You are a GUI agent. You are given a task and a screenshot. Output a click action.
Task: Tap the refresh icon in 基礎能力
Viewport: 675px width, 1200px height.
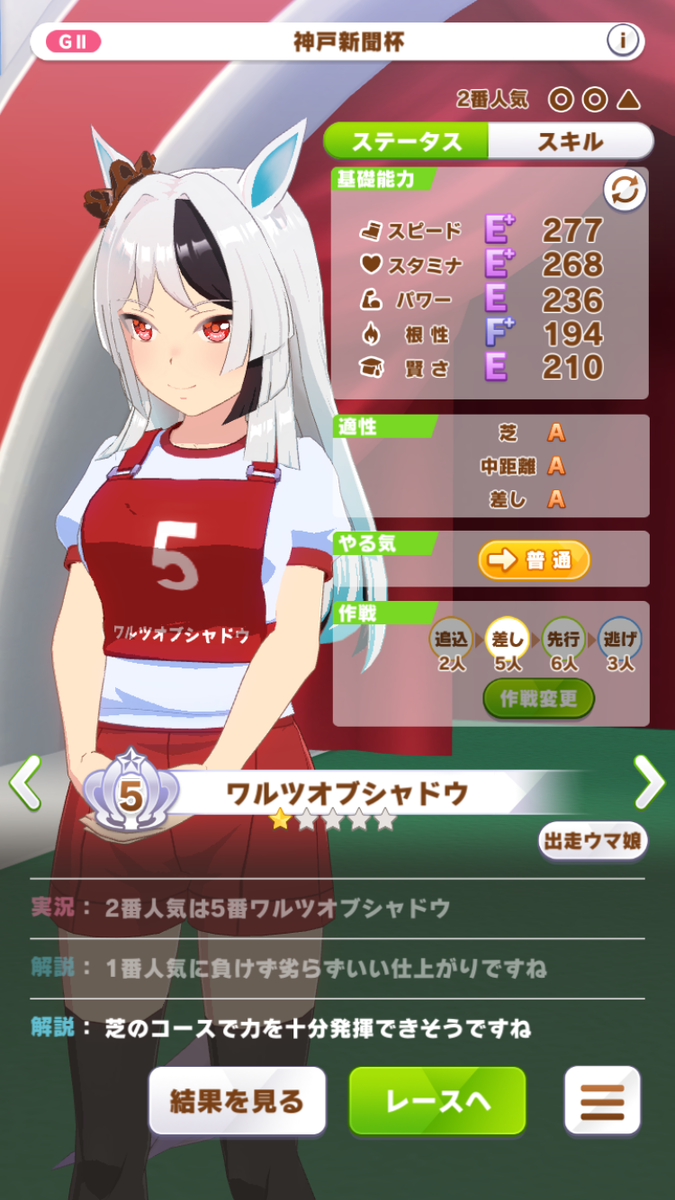pyautogui.click(x=623, y=192)
